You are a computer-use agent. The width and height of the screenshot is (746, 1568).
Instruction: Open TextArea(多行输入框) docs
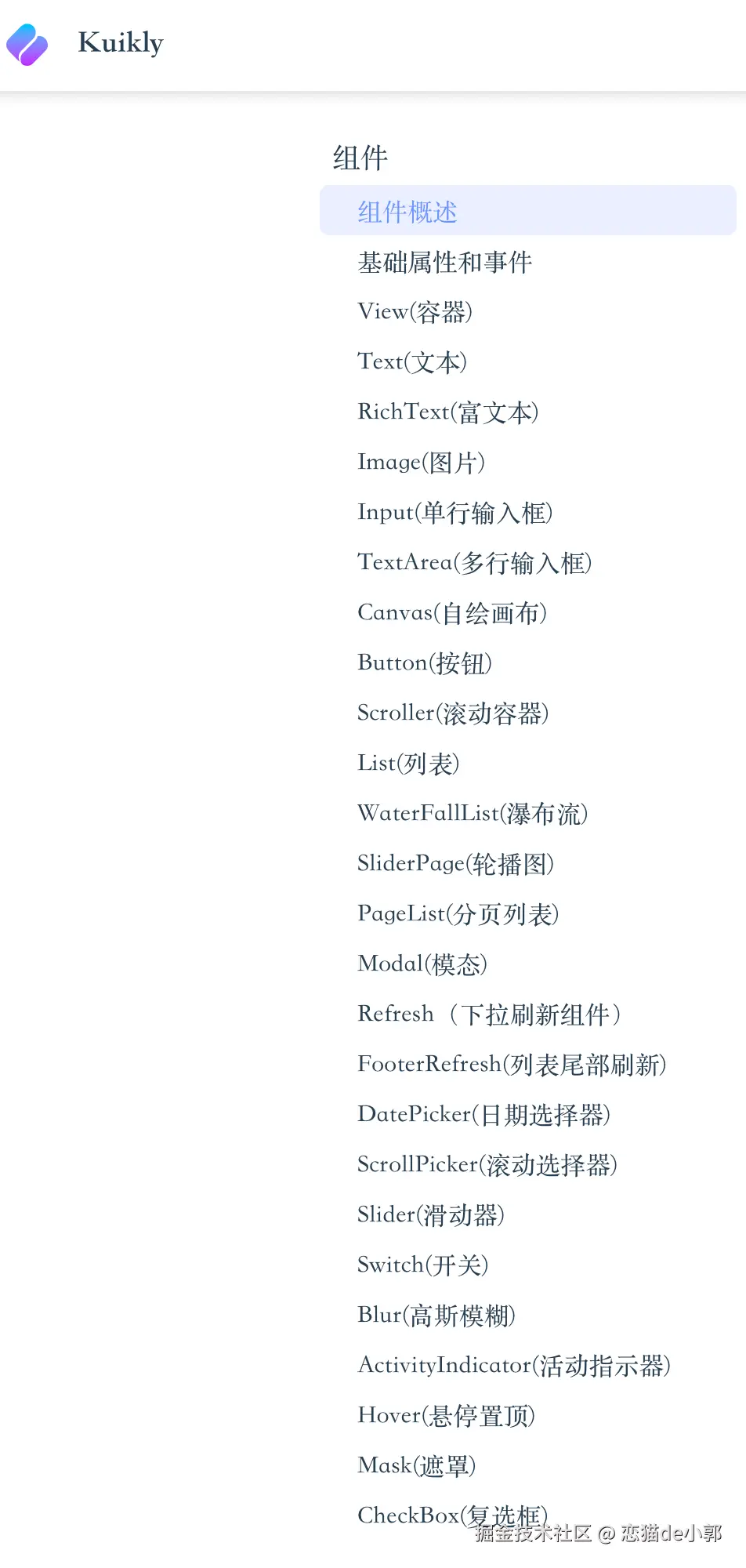474,563
